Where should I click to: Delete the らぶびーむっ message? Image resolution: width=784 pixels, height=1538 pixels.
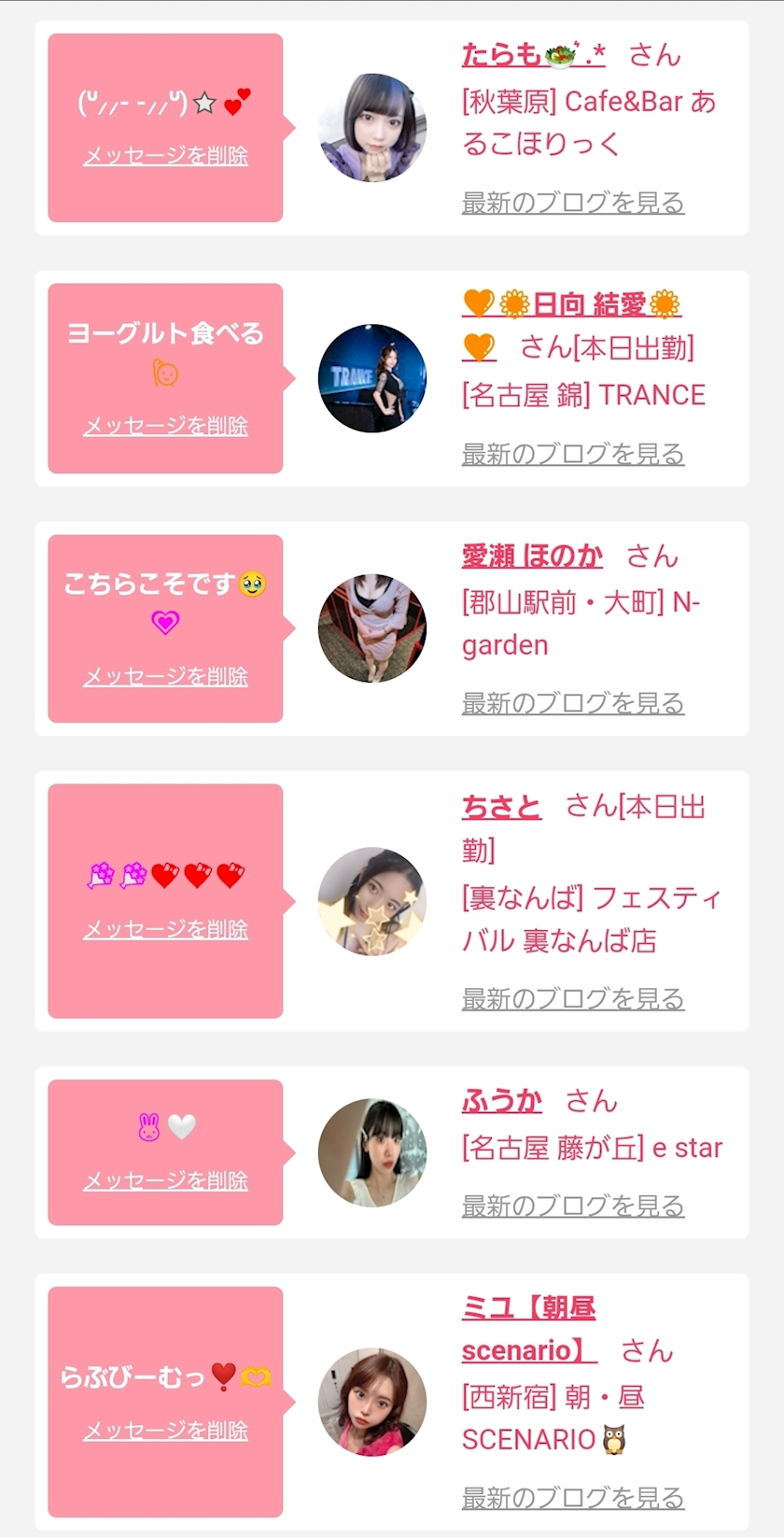(165, 1431)
